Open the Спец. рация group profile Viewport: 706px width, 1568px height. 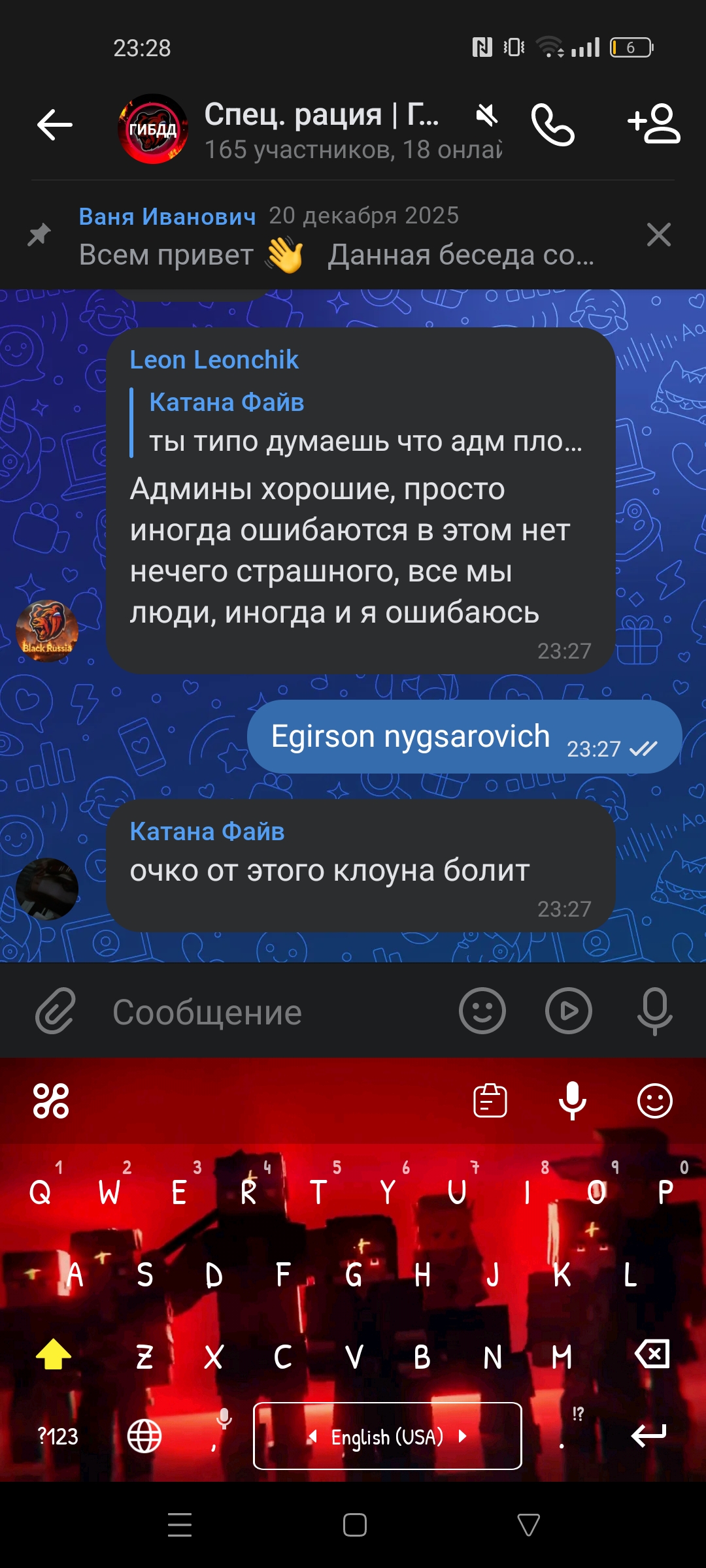[320, 129]
